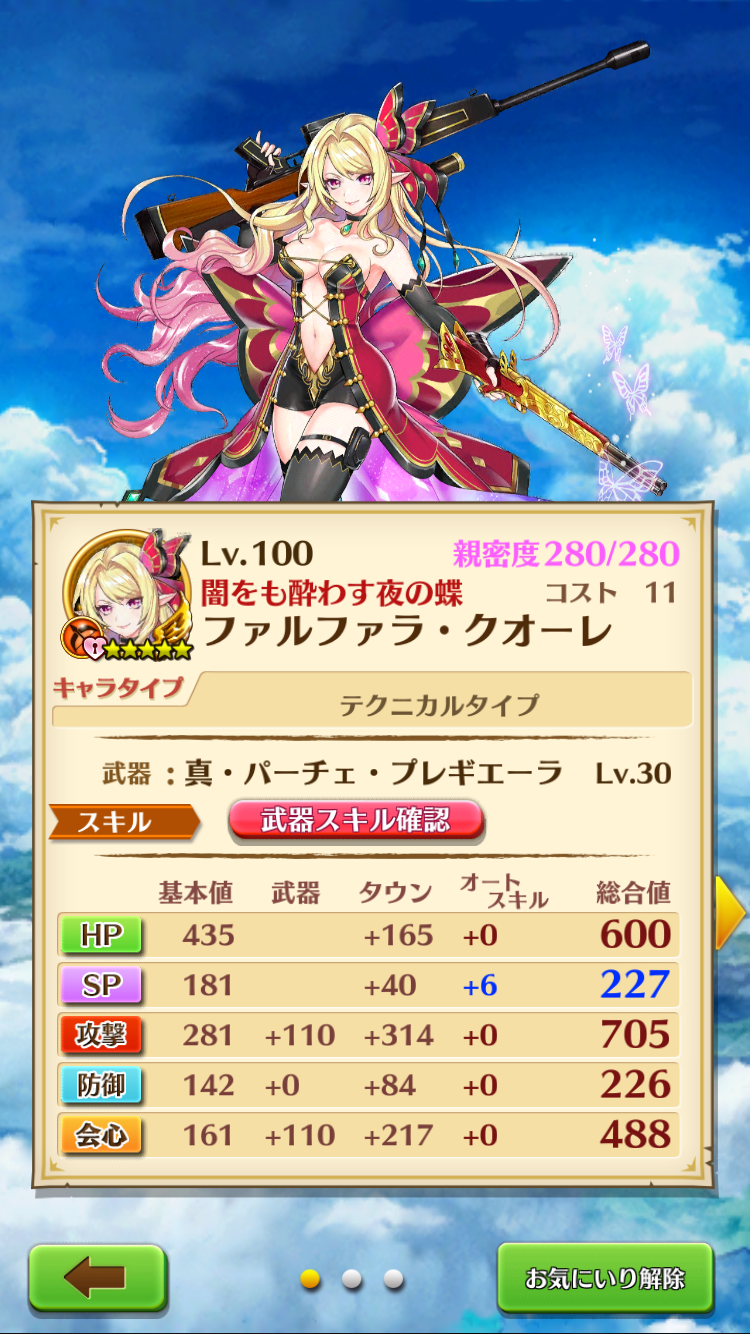Screen dimensions: 750x1334
Task: Jump to the third page dot
Action: click(x=393, y=1278)
